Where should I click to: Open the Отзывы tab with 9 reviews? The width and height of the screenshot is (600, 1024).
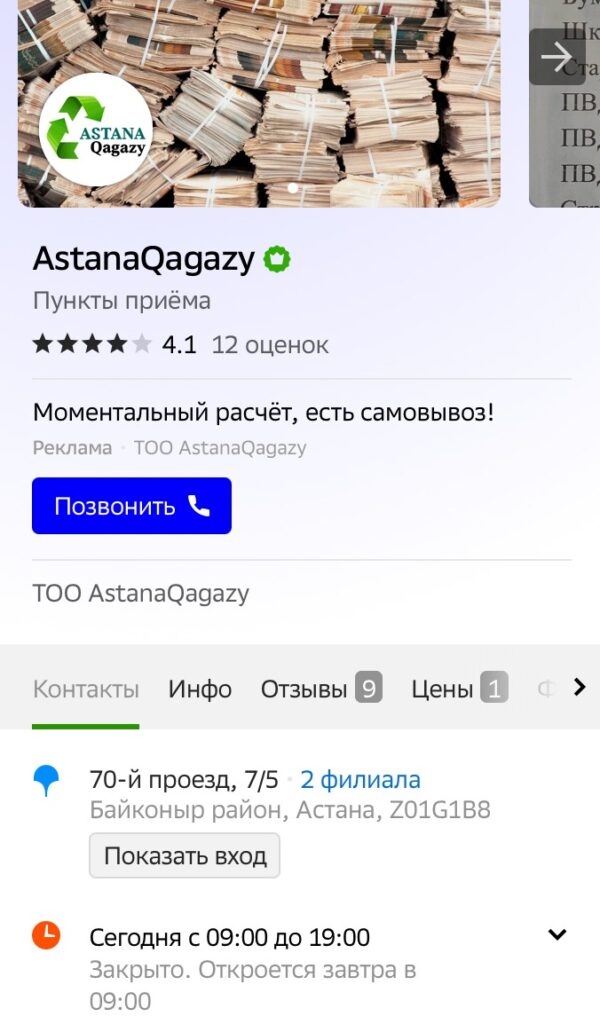point(321,689)
